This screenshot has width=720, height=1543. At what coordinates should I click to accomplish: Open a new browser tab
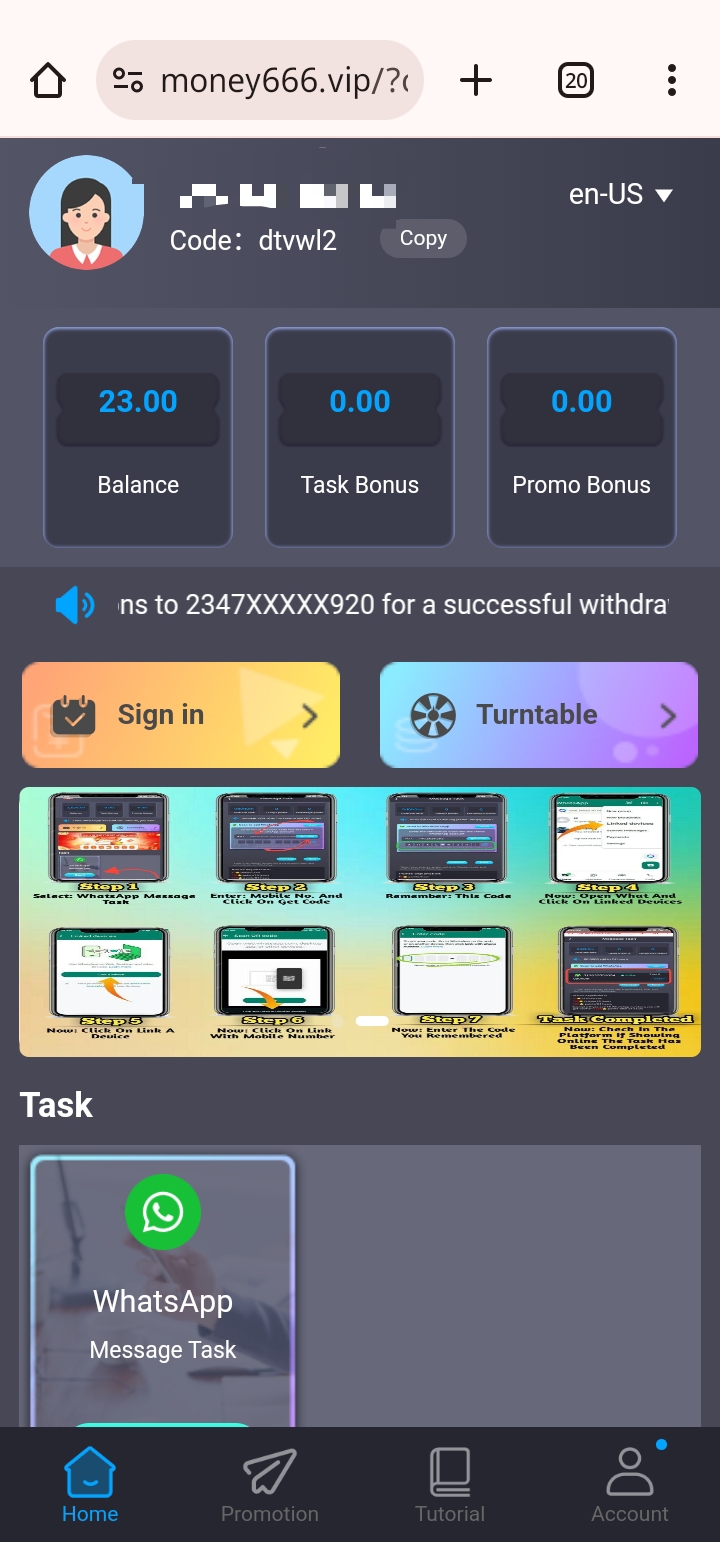(x=476, y=80)
